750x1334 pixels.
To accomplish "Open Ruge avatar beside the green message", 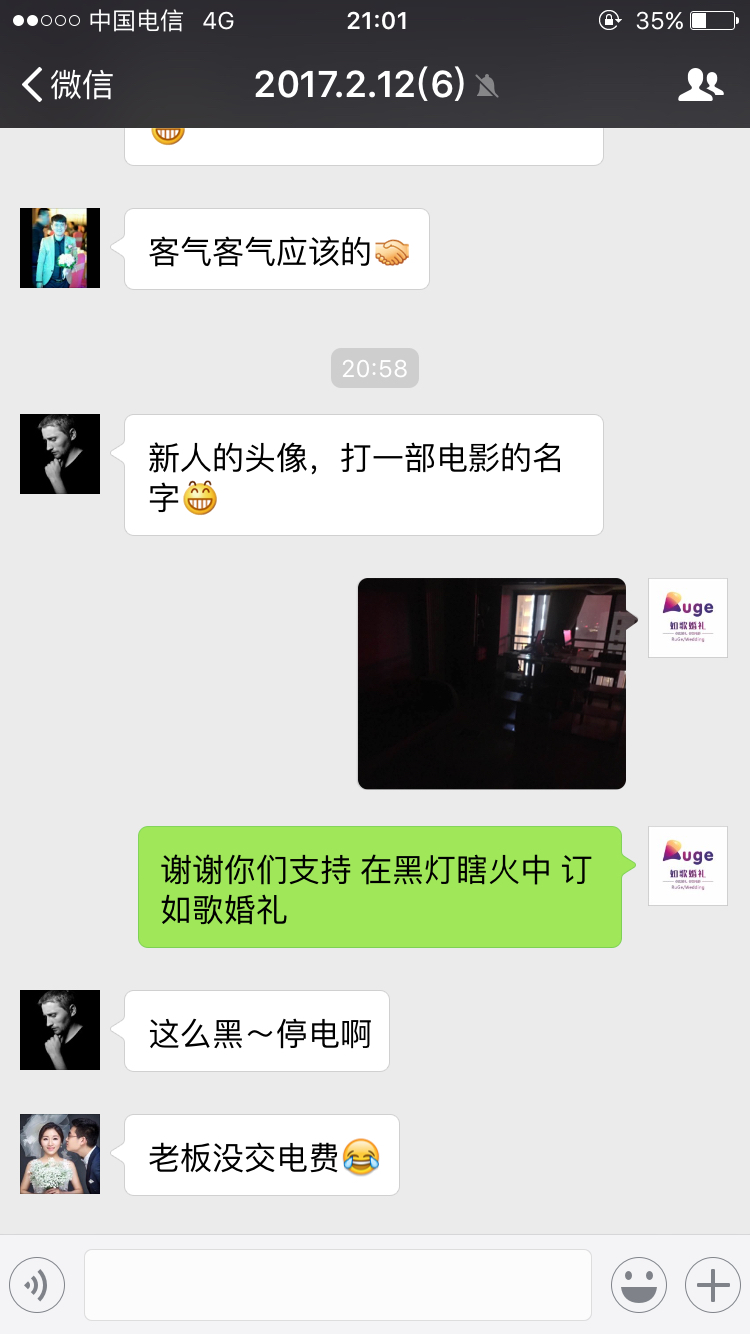I will (688, 866).
